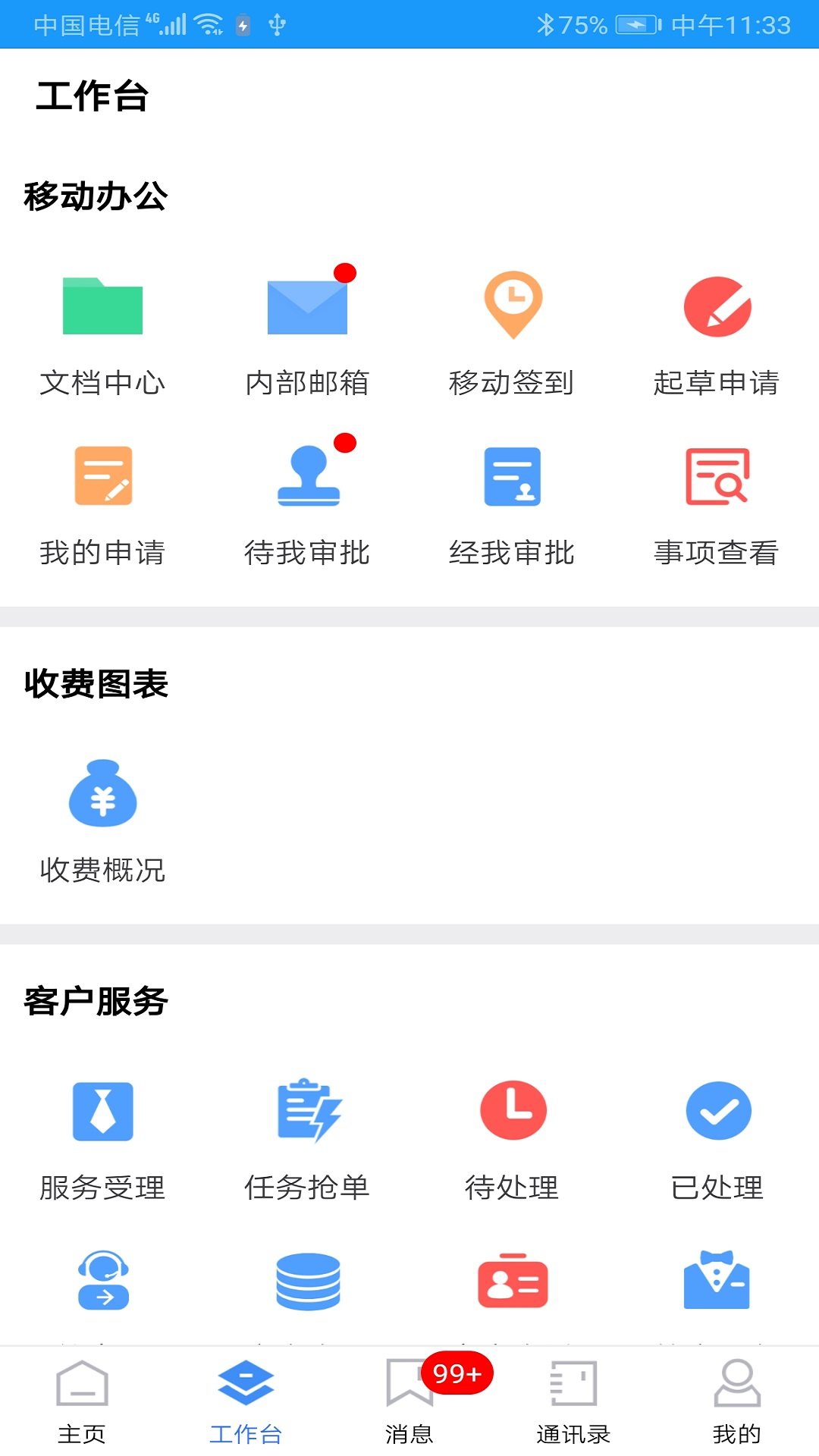Select the headset transfer icon in customer service

coord(102,1282)
